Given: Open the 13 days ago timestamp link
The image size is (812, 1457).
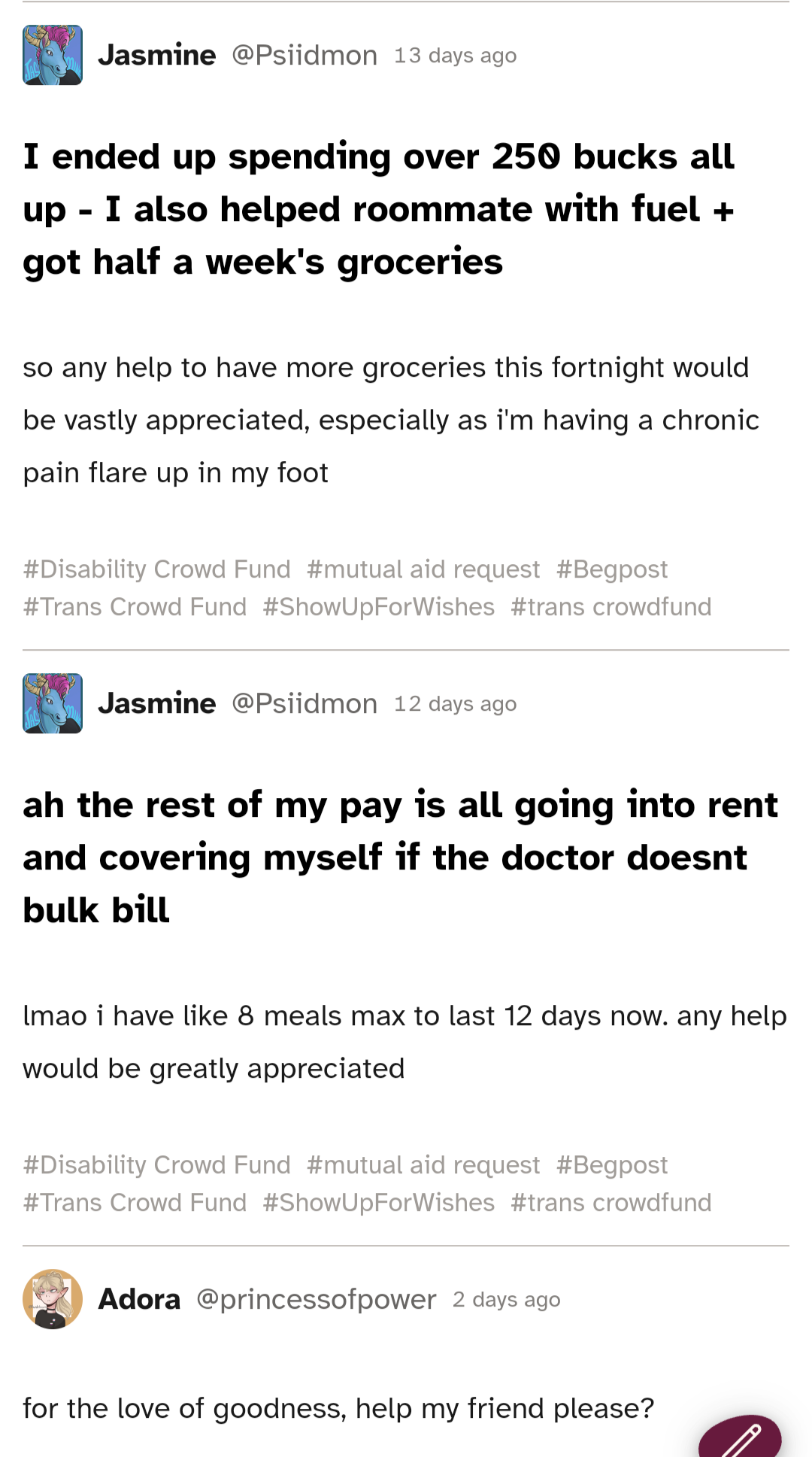Looking at the screenshot, I should pyautogui.click(x=456, y=56).
